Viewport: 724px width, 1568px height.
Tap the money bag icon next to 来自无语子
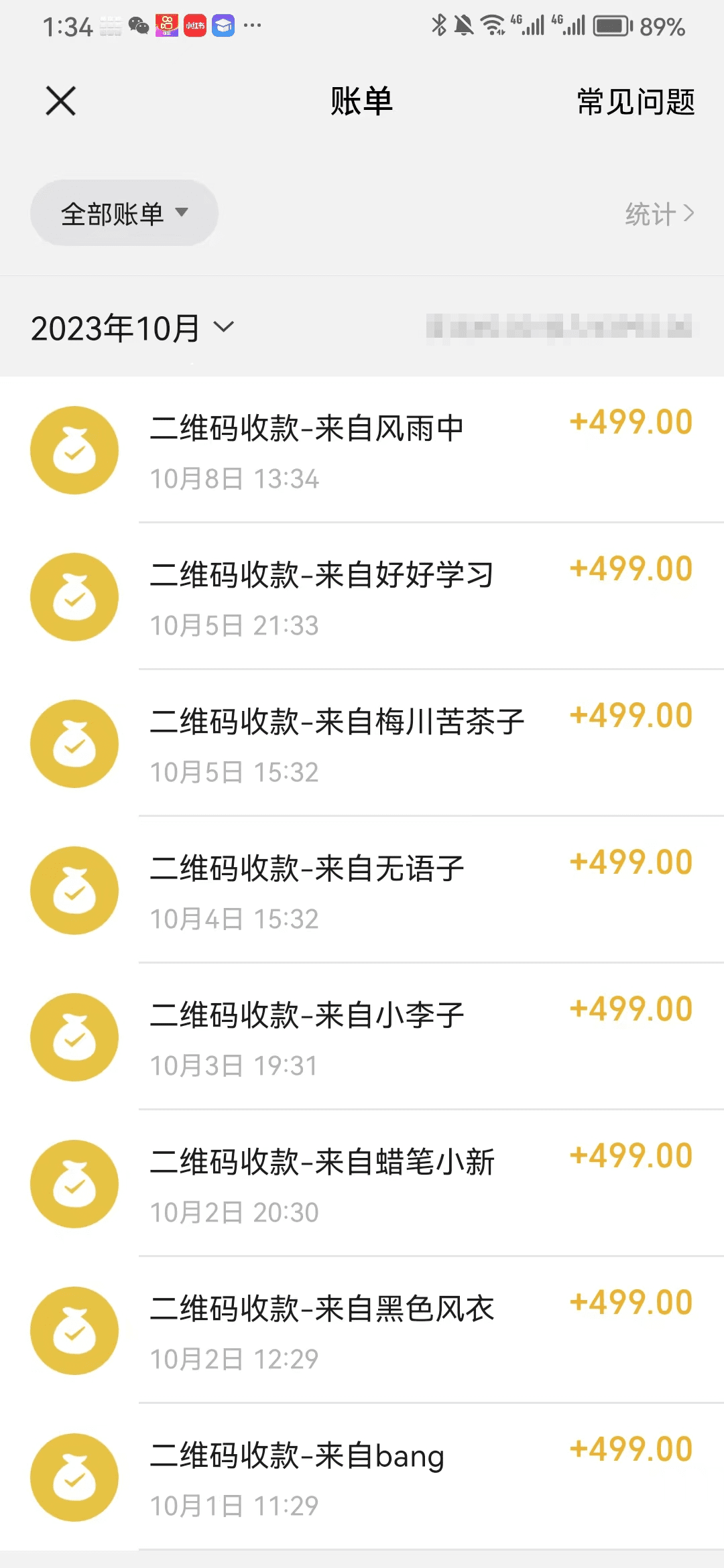coord(74,890)
